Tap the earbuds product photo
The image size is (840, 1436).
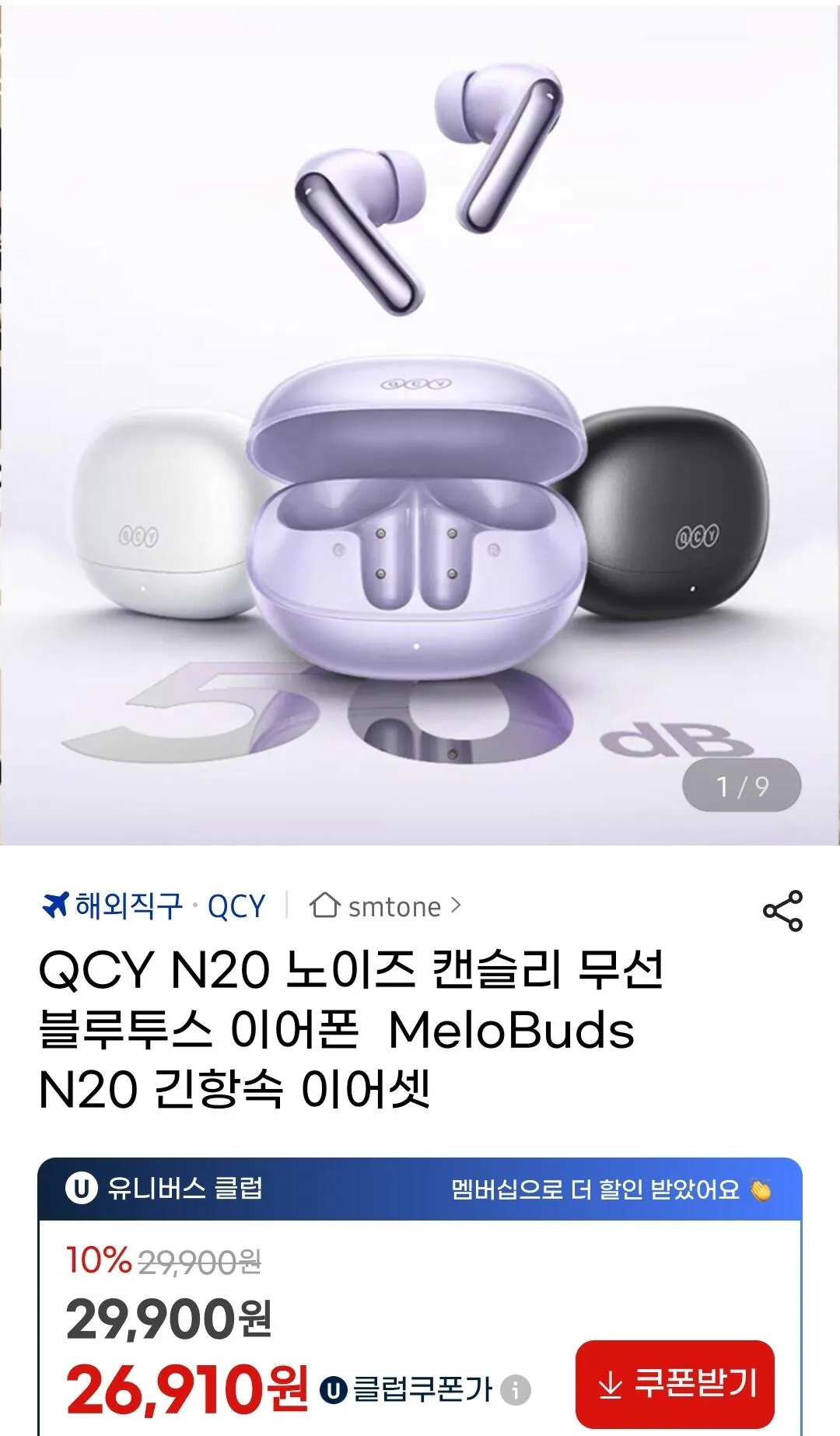[x=420, y=428]
